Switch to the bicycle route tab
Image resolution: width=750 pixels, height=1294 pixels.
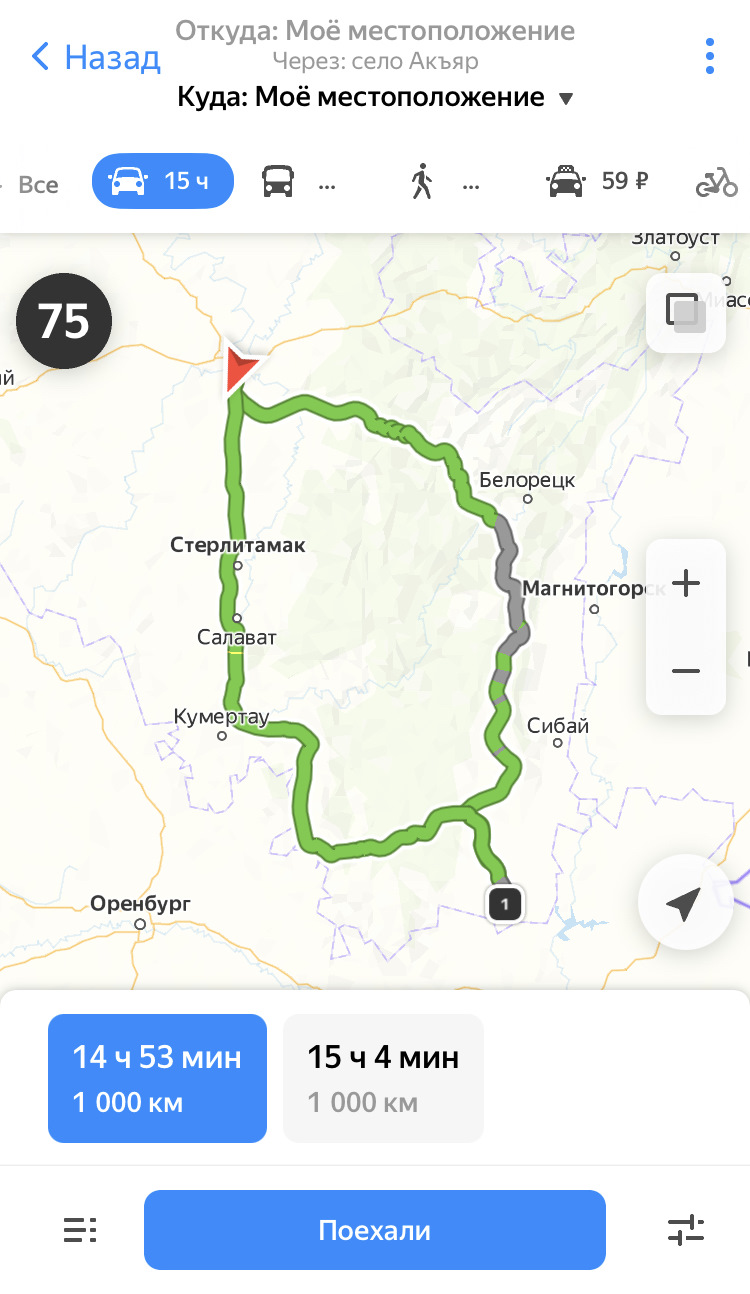pyautogui.click(x=716, y=183)
